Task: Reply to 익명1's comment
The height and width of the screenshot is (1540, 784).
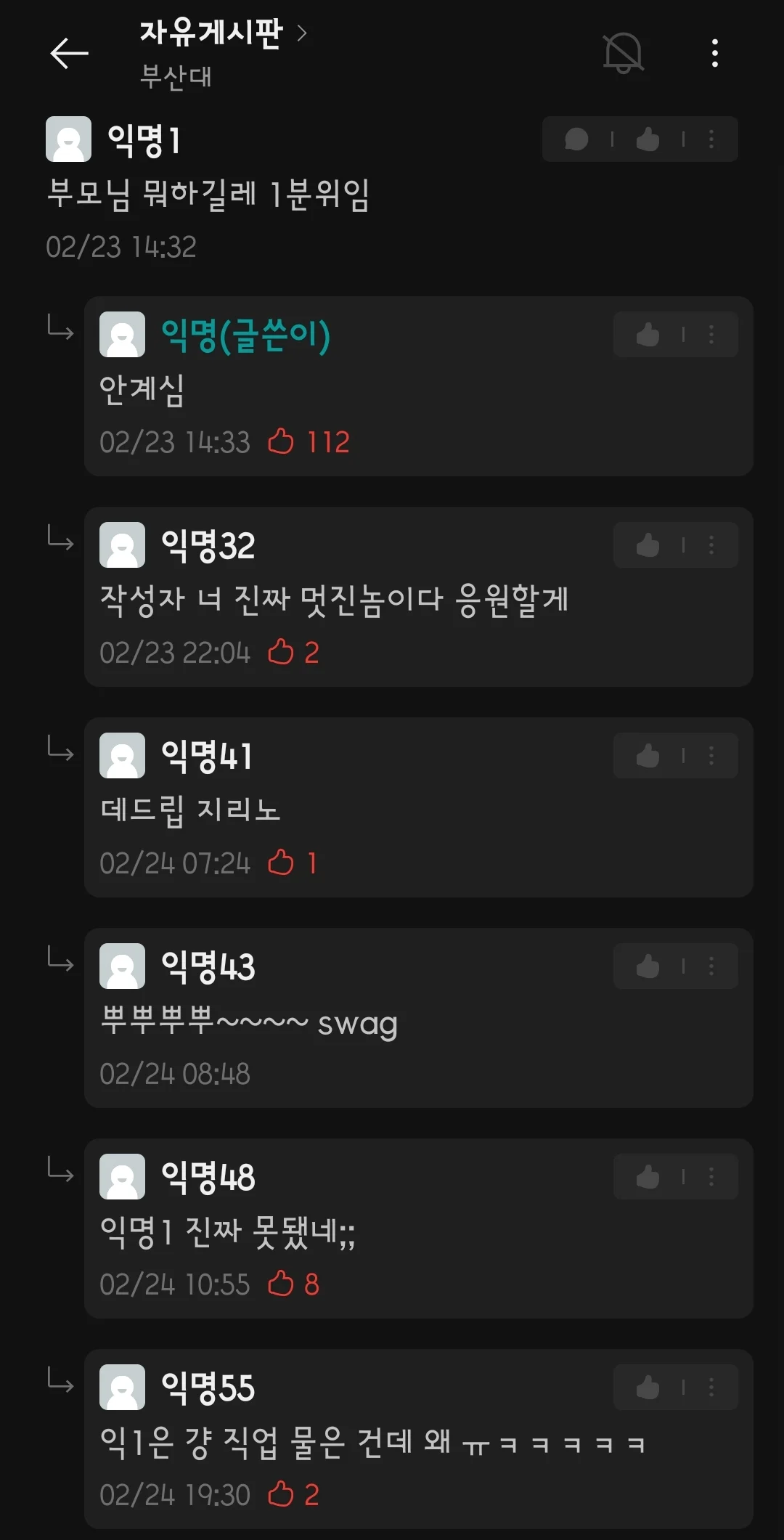Action: coord(576,139)
